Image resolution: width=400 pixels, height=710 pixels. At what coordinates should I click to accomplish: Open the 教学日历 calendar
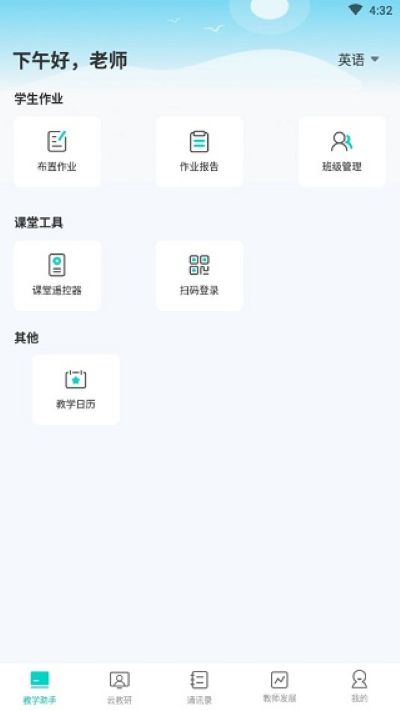tap(76, 389)
